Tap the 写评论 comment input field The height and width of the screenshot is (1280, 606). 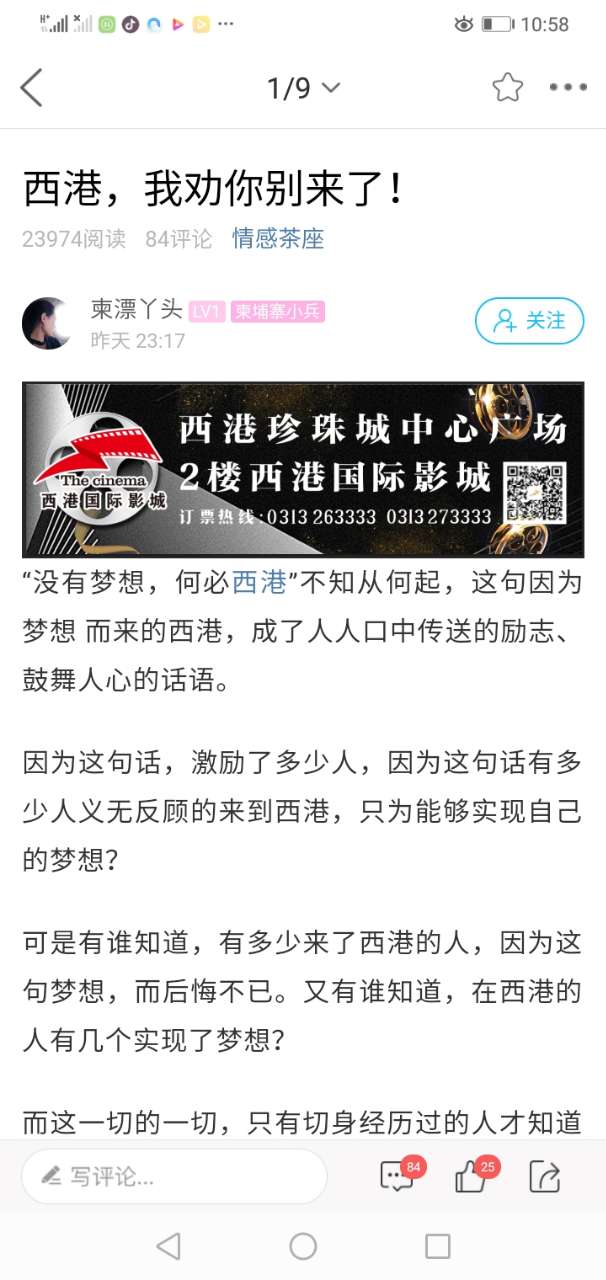pyautogui.click(x=174, y=1176)
